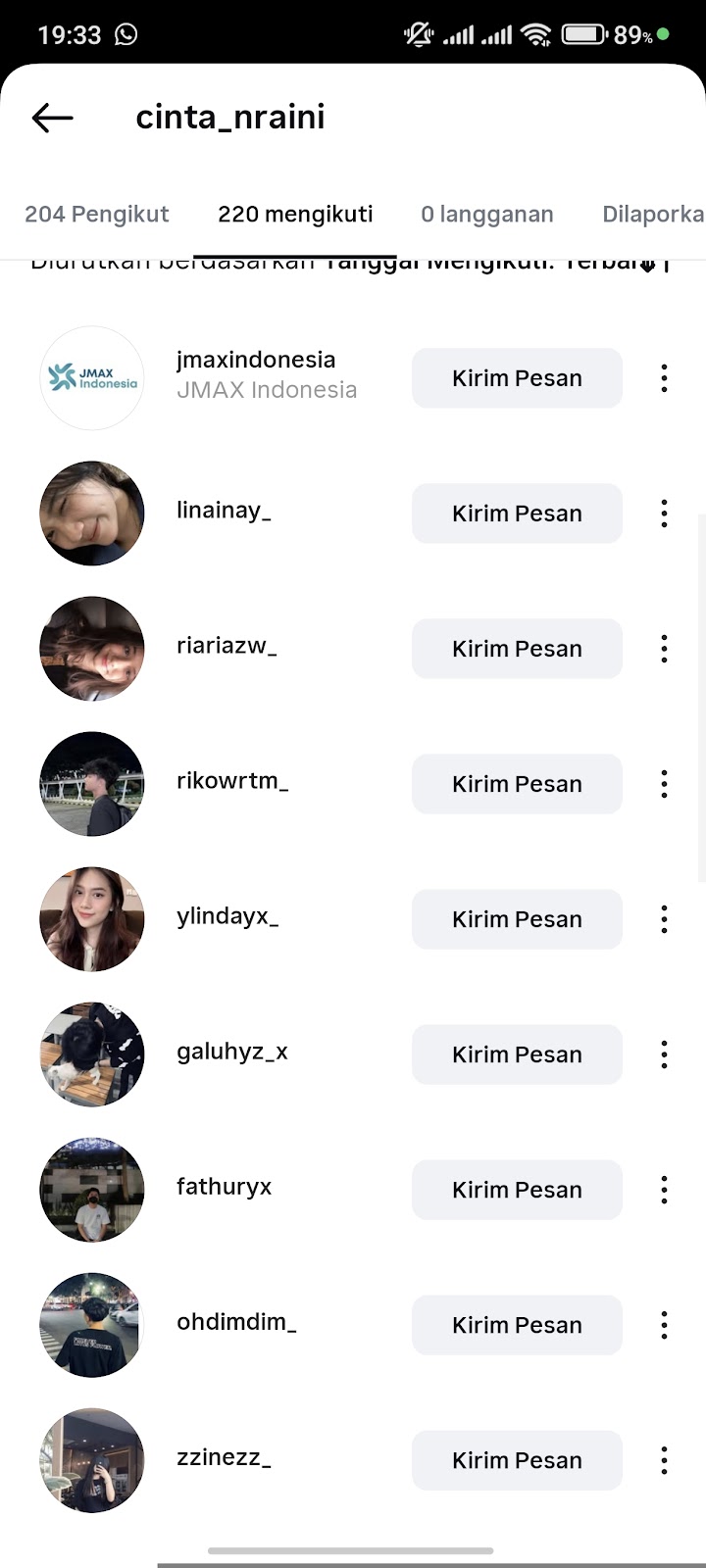Switch to the 204 Pengikut tab
The height and width of the screenshot is (1568, 706).
[96, 215]
